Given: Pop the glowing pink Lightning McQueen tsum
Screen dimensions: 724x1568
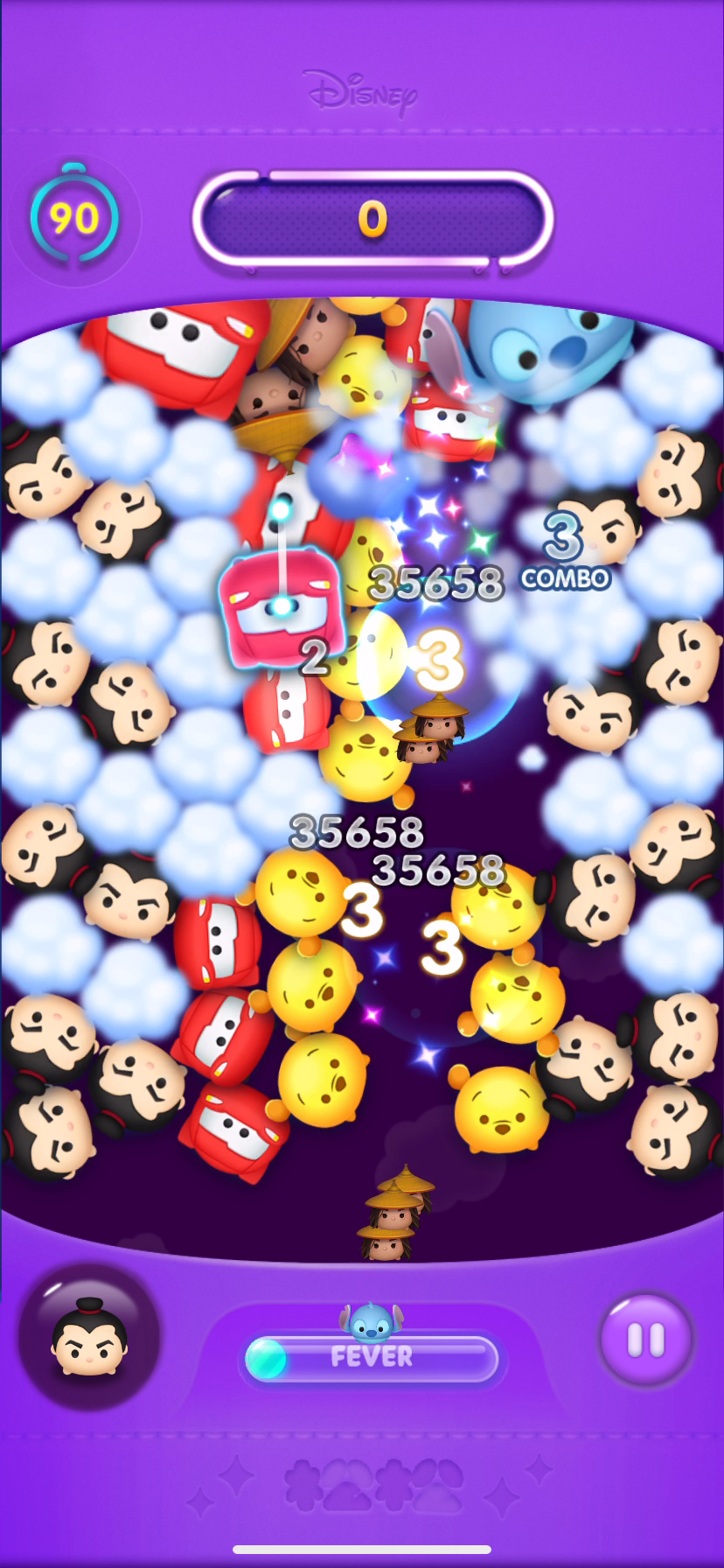Looking at the screenshot, I should (281, 605).
